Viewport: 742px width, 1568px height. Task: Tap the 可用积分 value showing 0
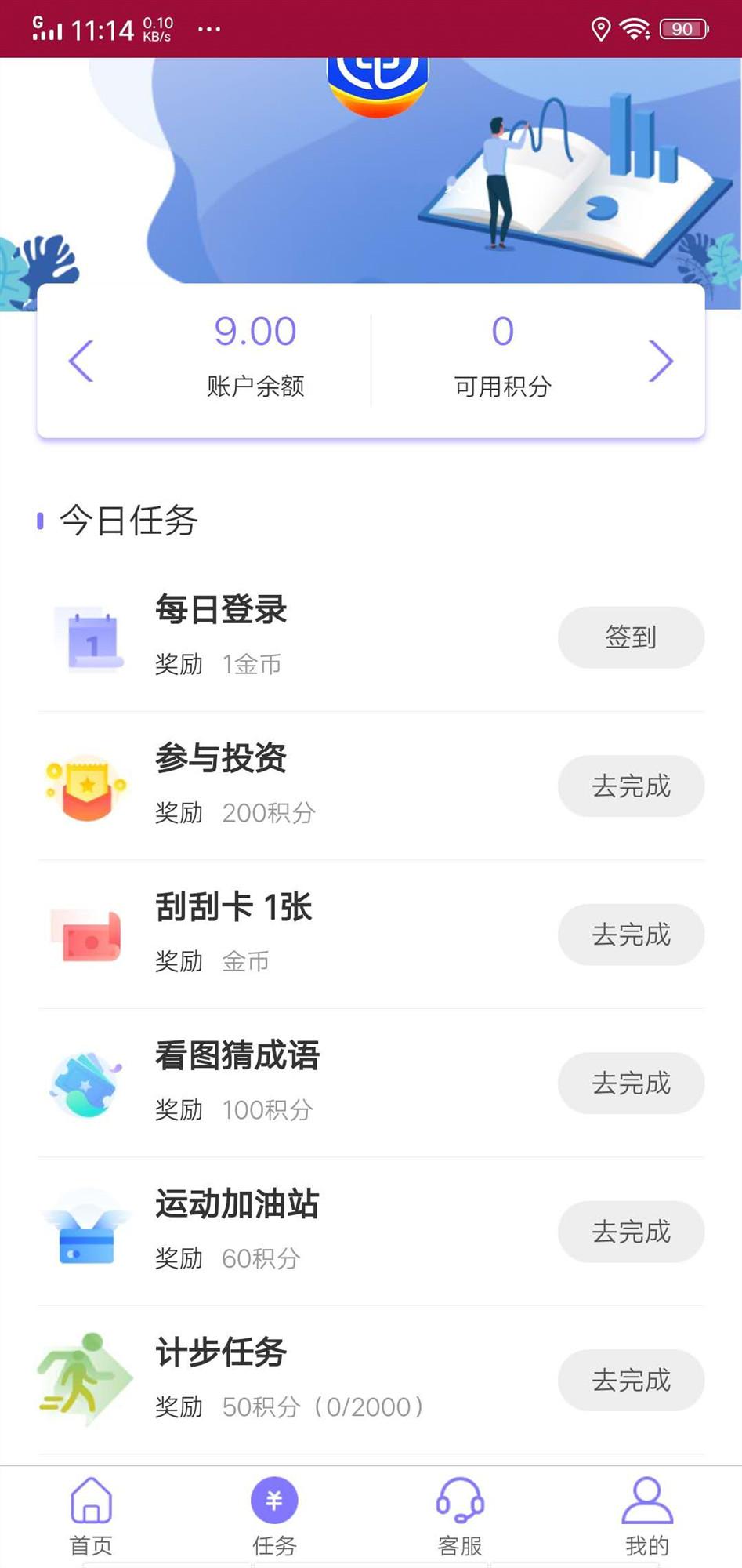tap(502, 331)
